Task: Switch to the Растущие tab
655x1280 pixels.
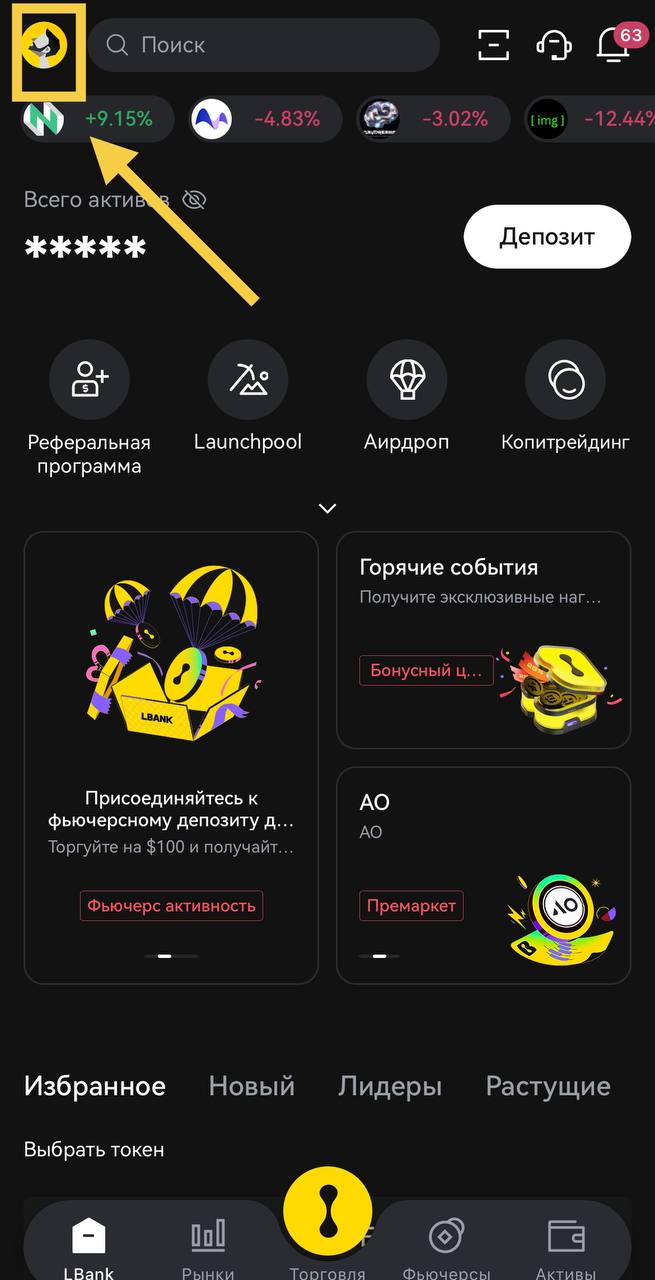Action: pos(547,1086)
